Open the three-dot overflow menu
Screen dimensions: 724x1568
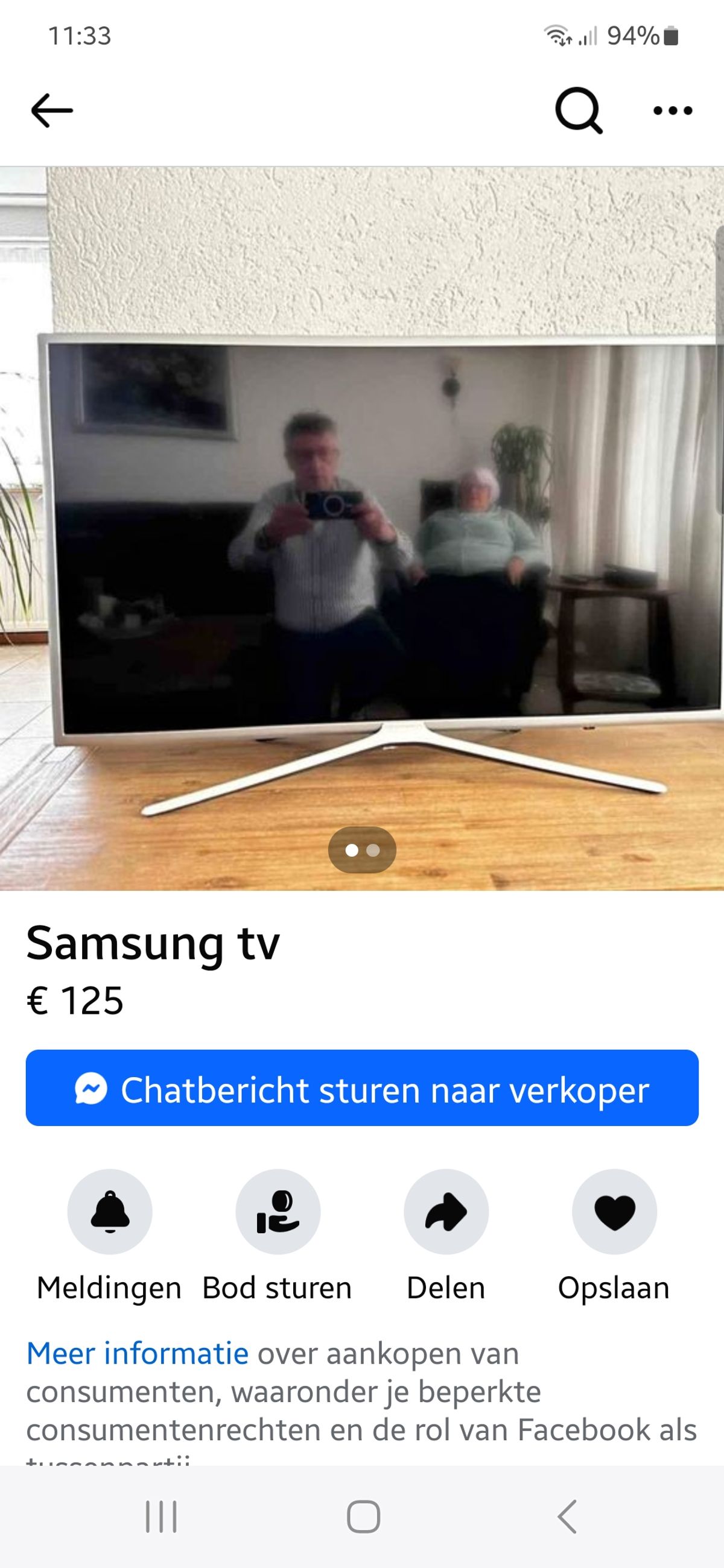click(672, 110)
